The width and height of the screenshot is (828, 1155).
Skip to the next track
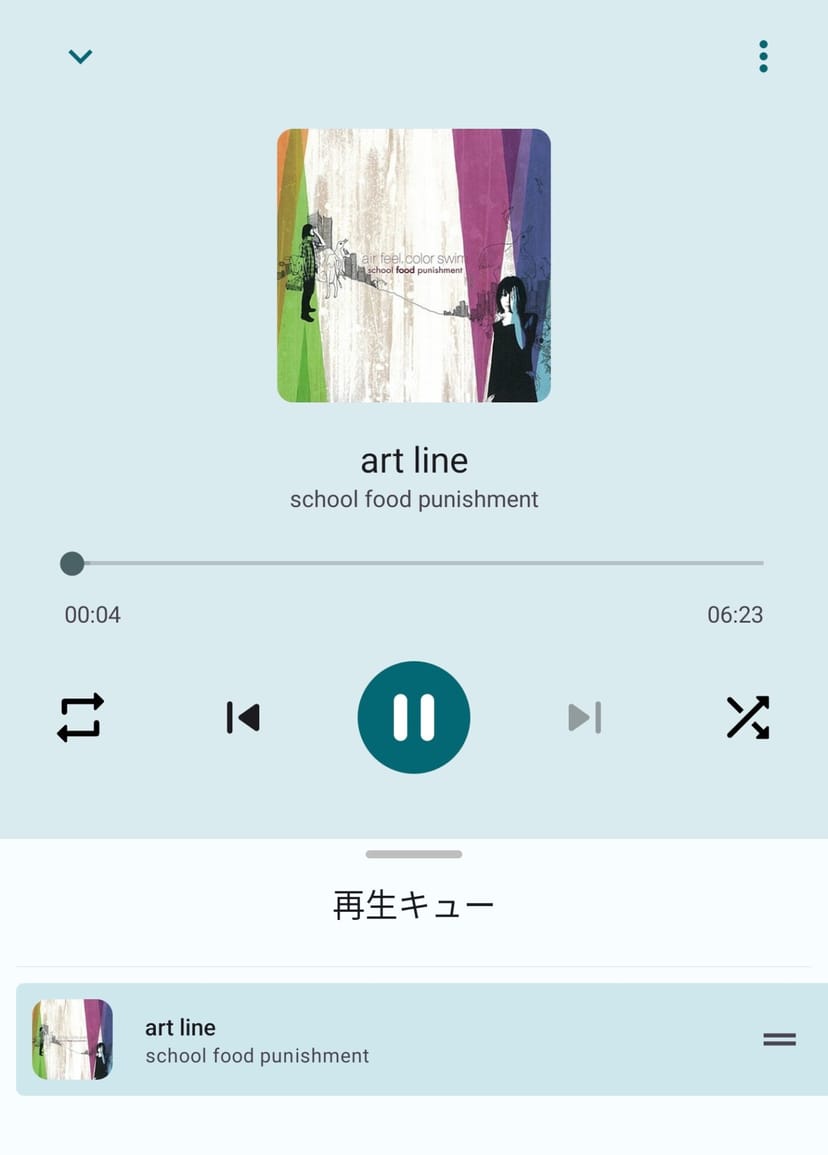point(585,717)
